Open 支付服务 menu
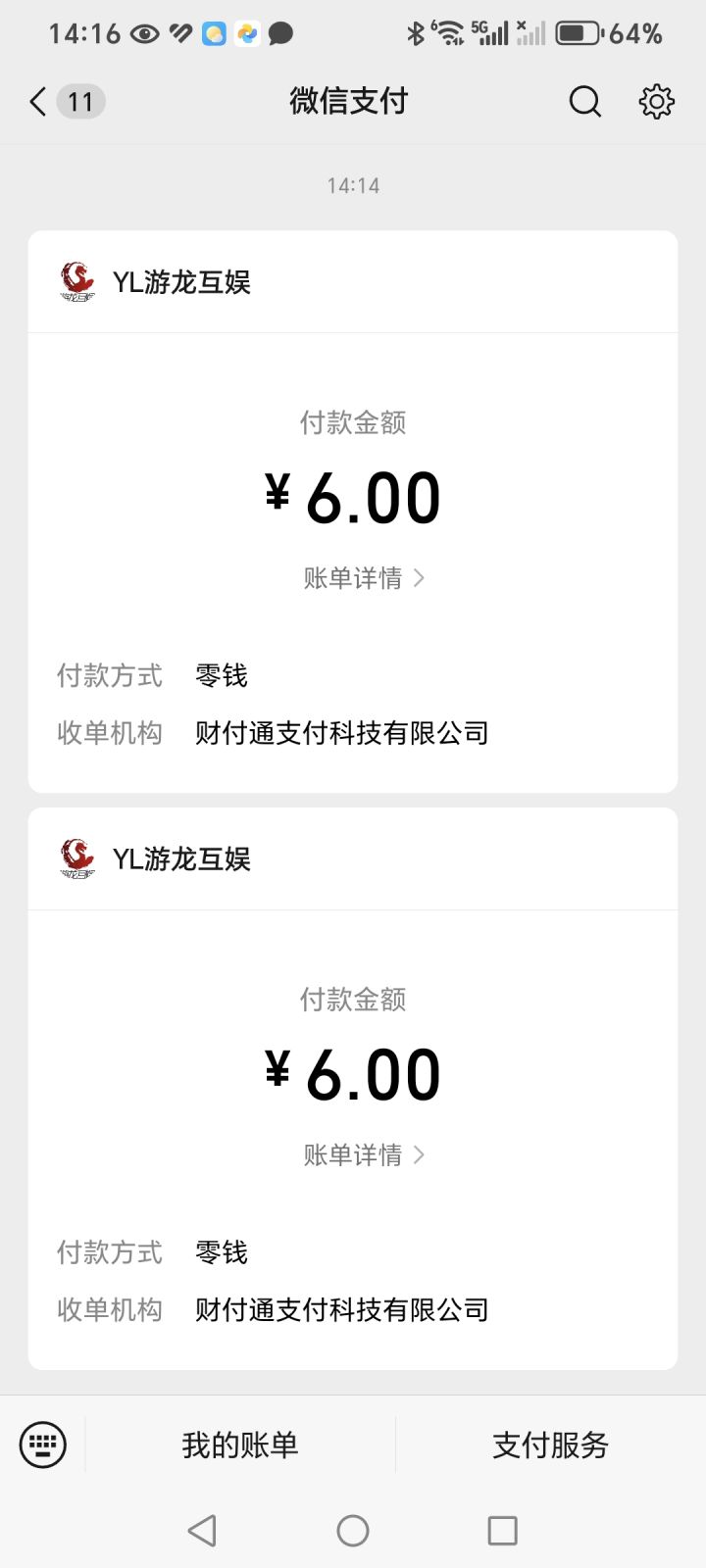This screenshot has width=706, height=1568. click(550, 1445)
